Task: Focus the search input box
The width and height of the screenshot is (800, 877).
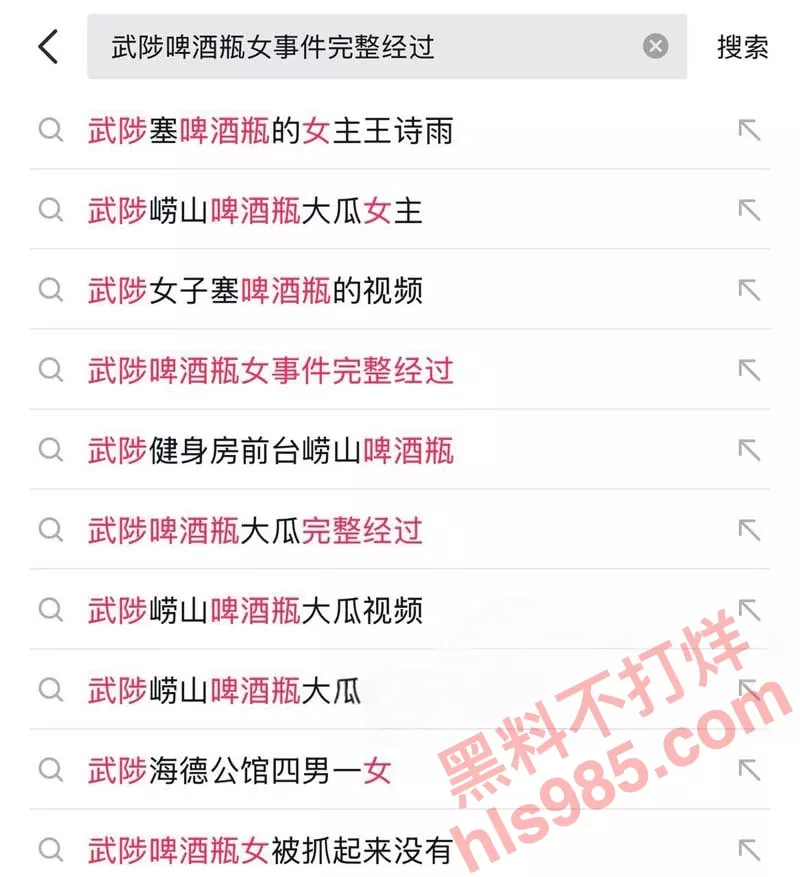Action: [370, 47]
